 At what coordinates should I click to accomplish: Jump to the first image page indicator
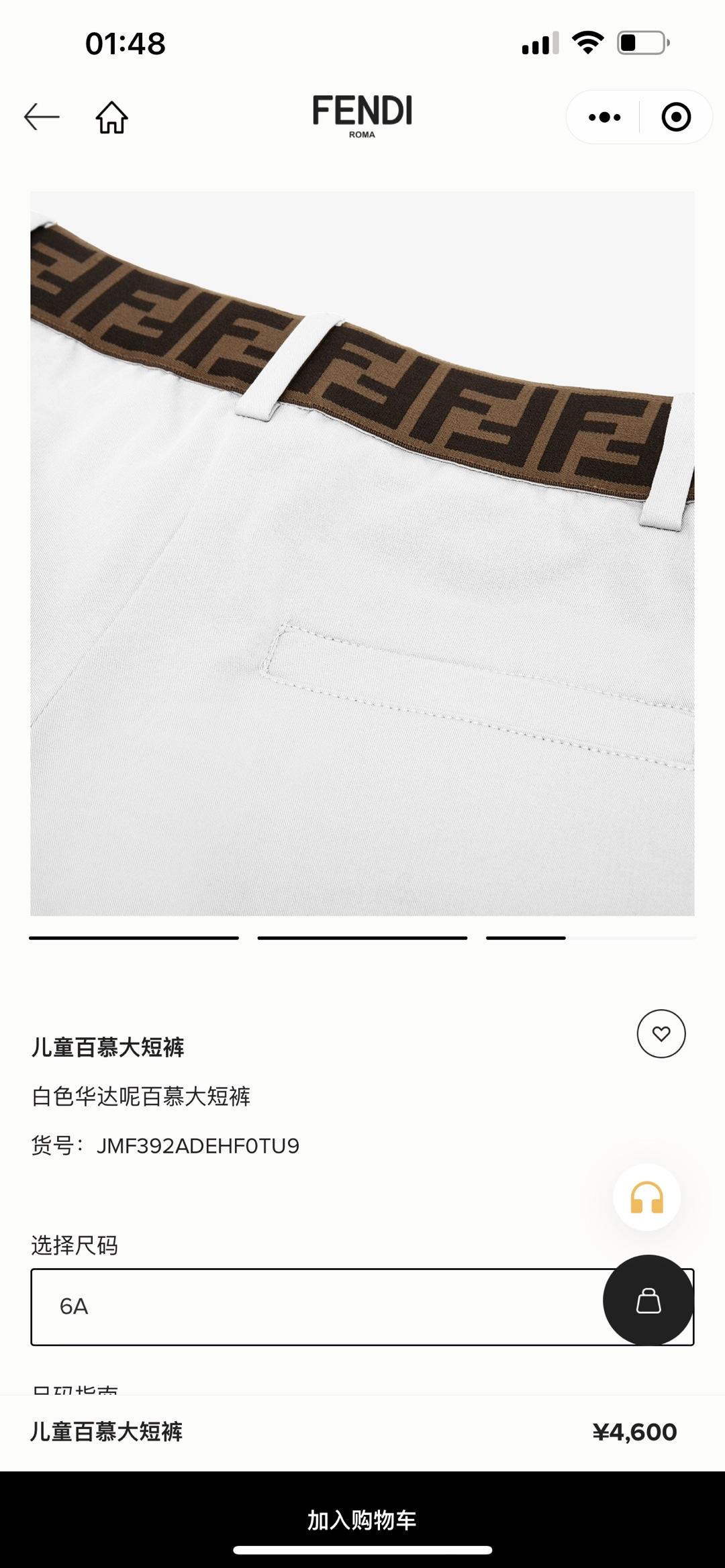point(134,938)
